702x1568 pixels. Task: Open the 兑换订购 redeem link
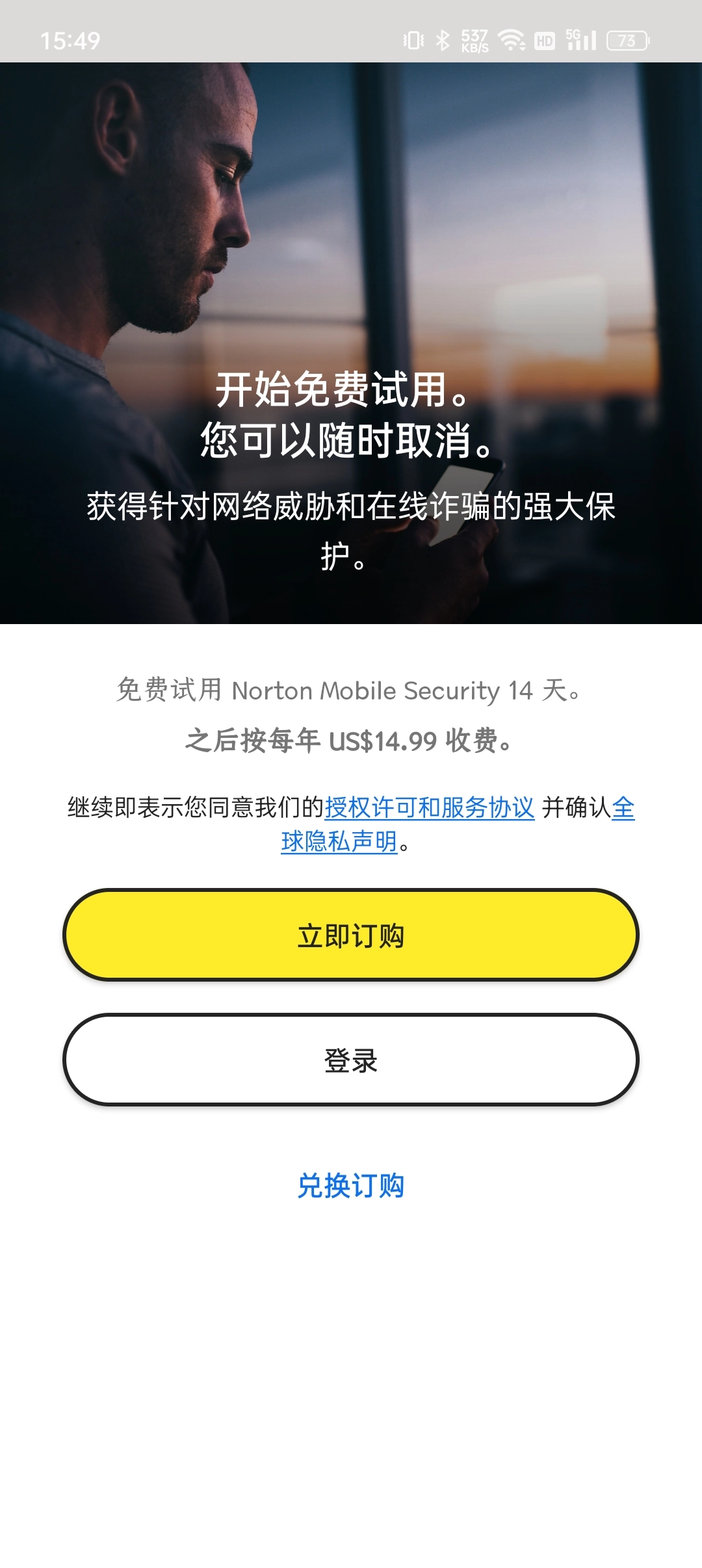[x=351, y=1186]
